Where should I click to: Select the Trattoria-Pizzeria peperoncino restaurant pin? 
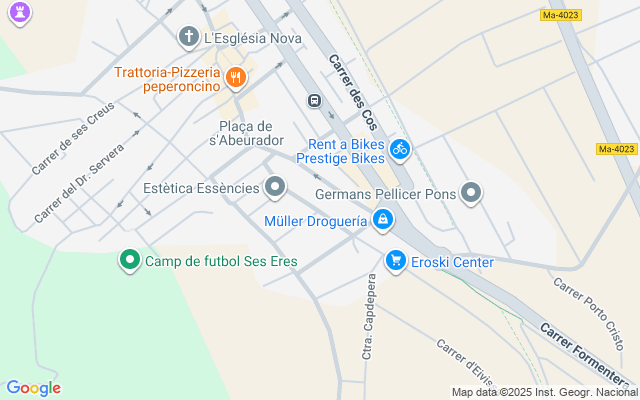click(x=235, y=77)
